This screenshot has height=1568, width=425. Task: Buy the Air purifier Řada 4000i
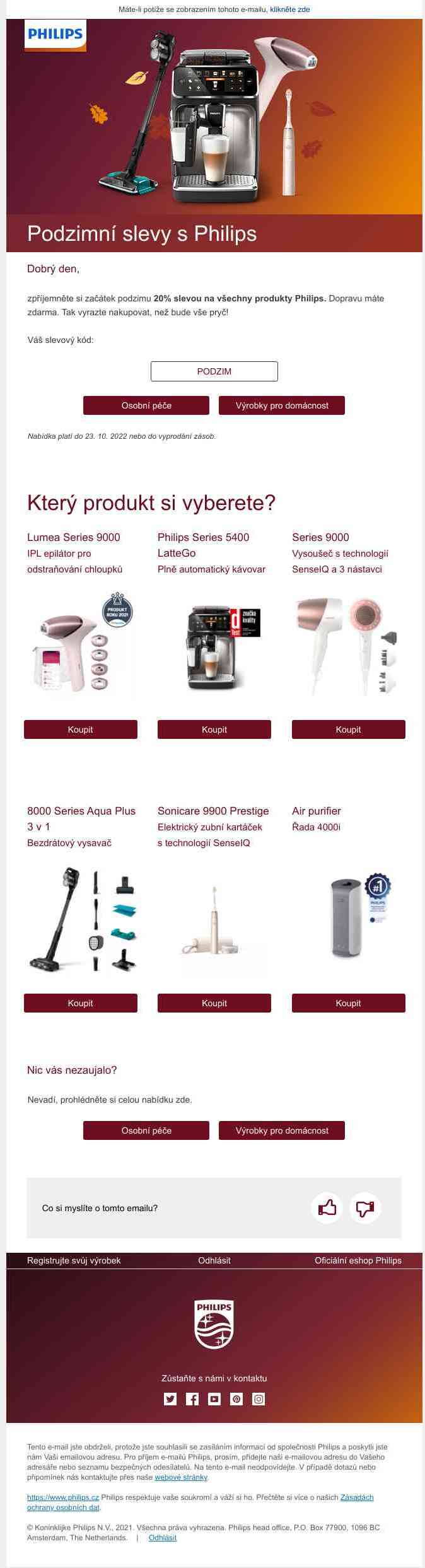click(348, 1003)
